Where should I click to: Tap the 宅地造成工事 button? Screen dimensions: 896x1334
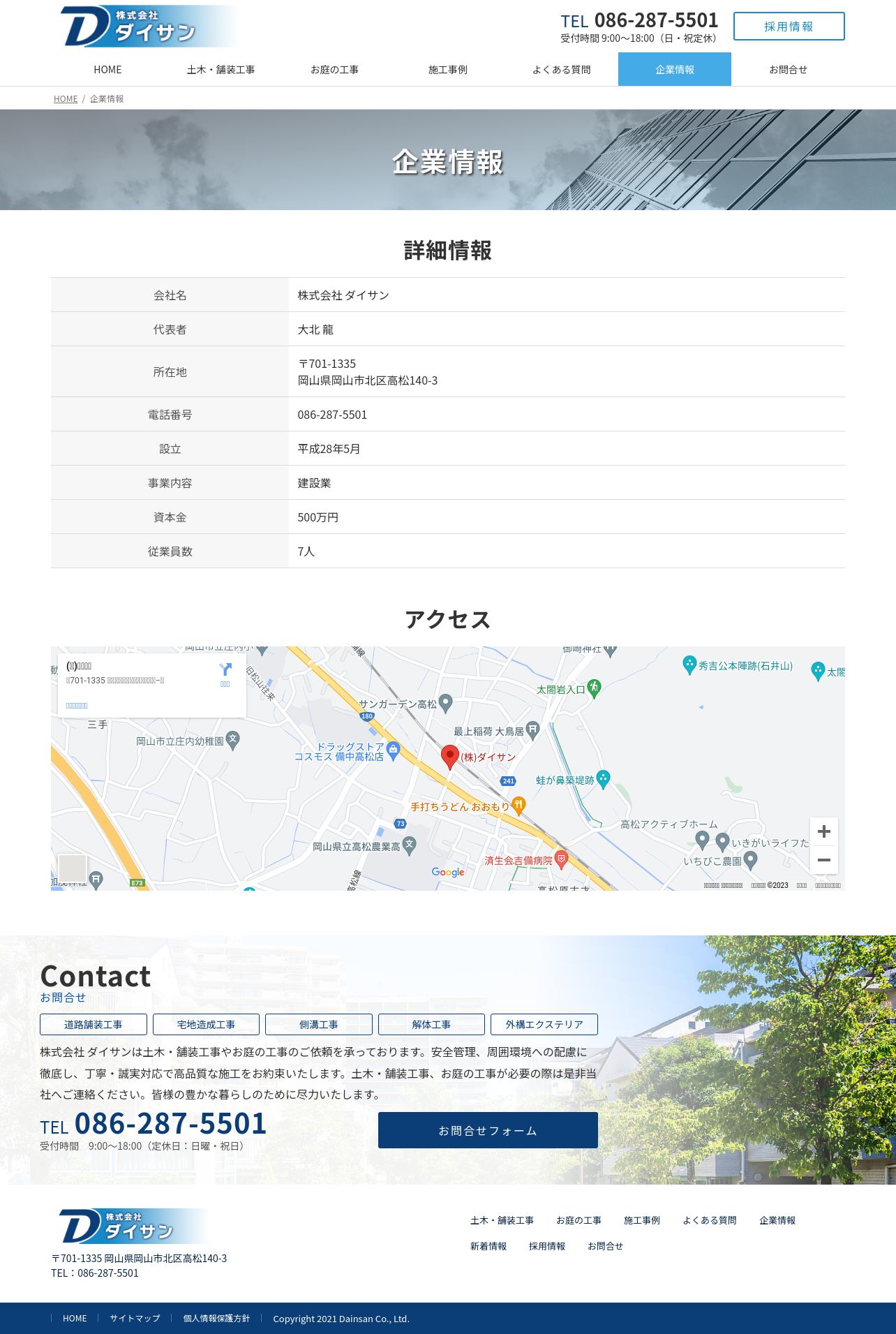click(206, 1024)
